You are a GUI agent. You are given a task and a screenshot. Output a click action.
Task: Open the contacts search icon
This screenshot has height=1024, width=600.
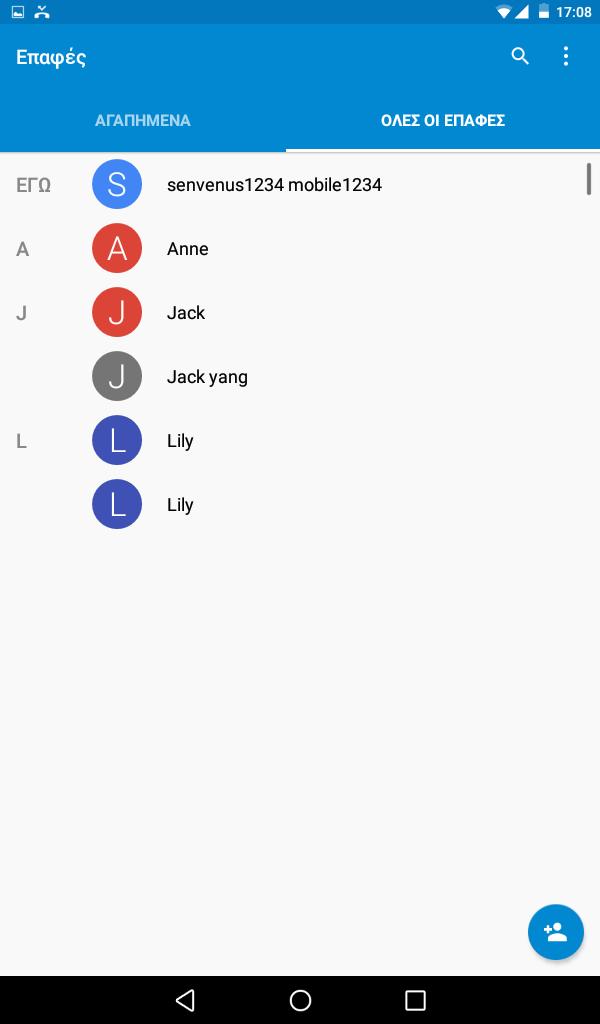(520, 56)
